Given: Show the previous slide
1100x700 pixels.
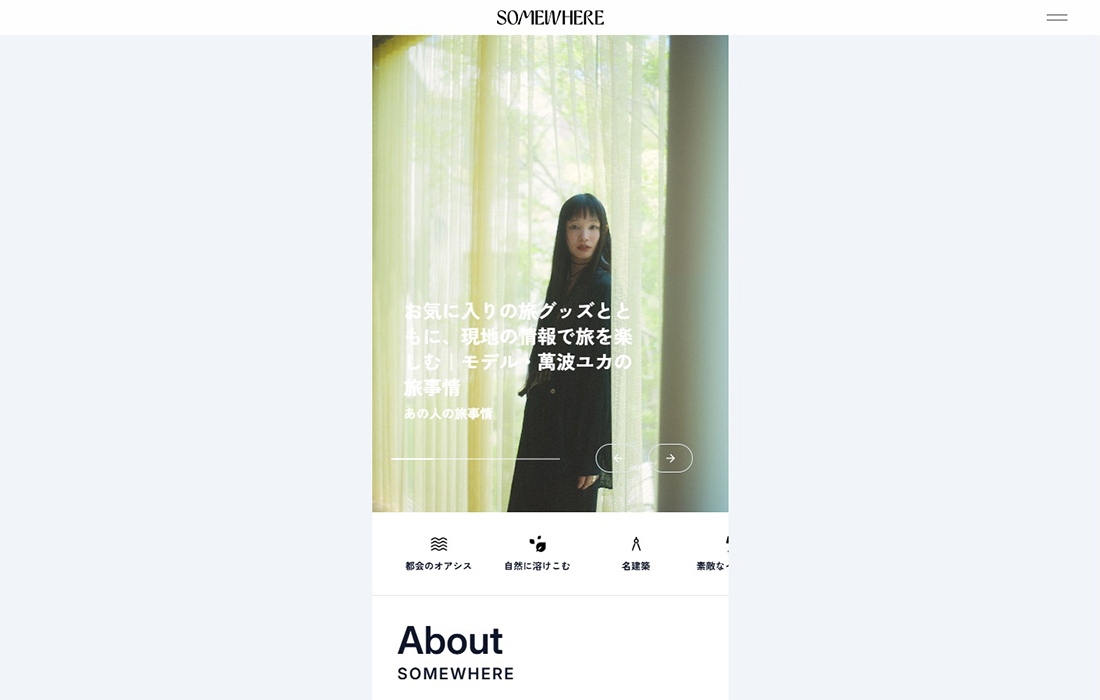Looking at the screenshot, I should [x=617, y=458].
